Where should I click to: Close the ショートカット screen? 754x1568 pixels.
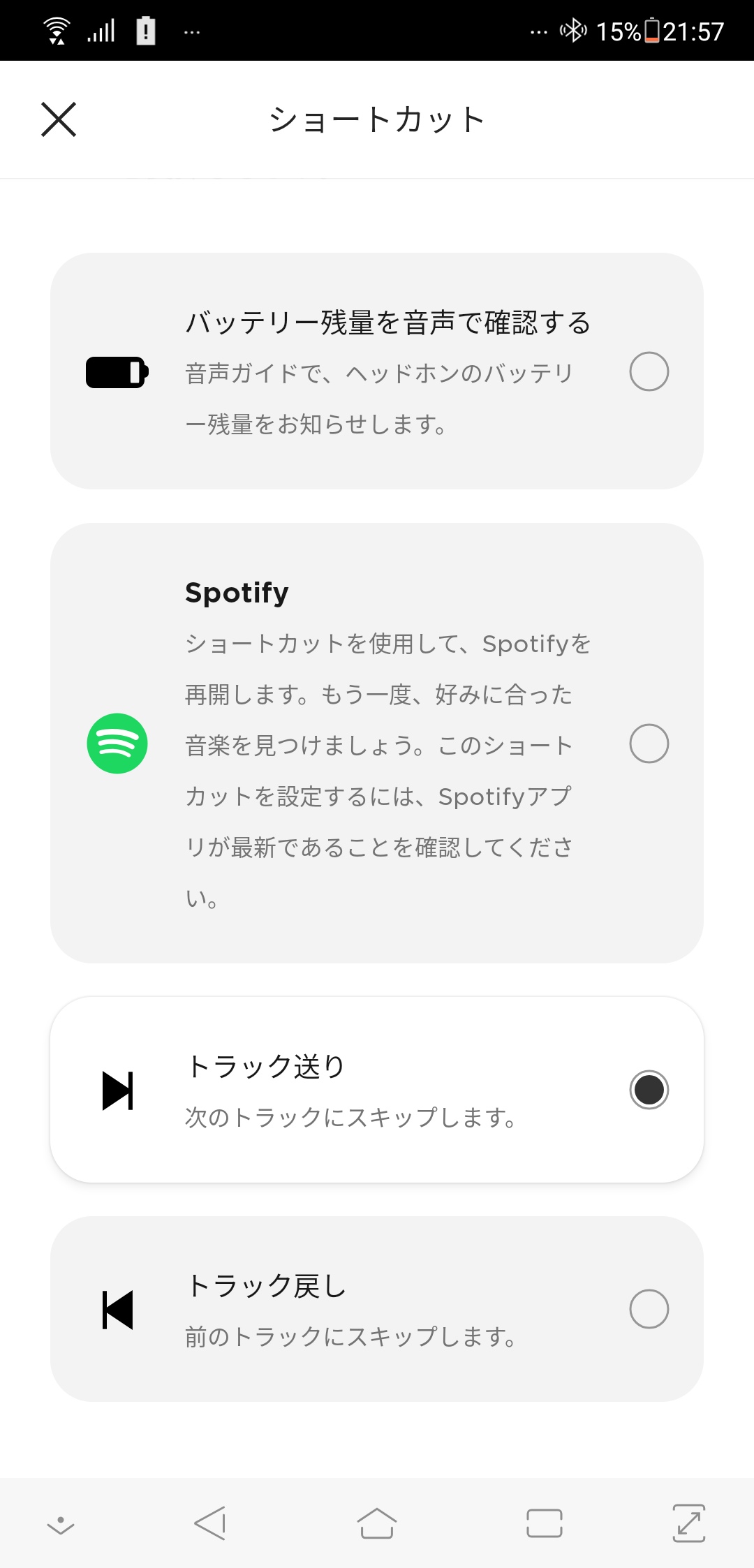point(59,119)
